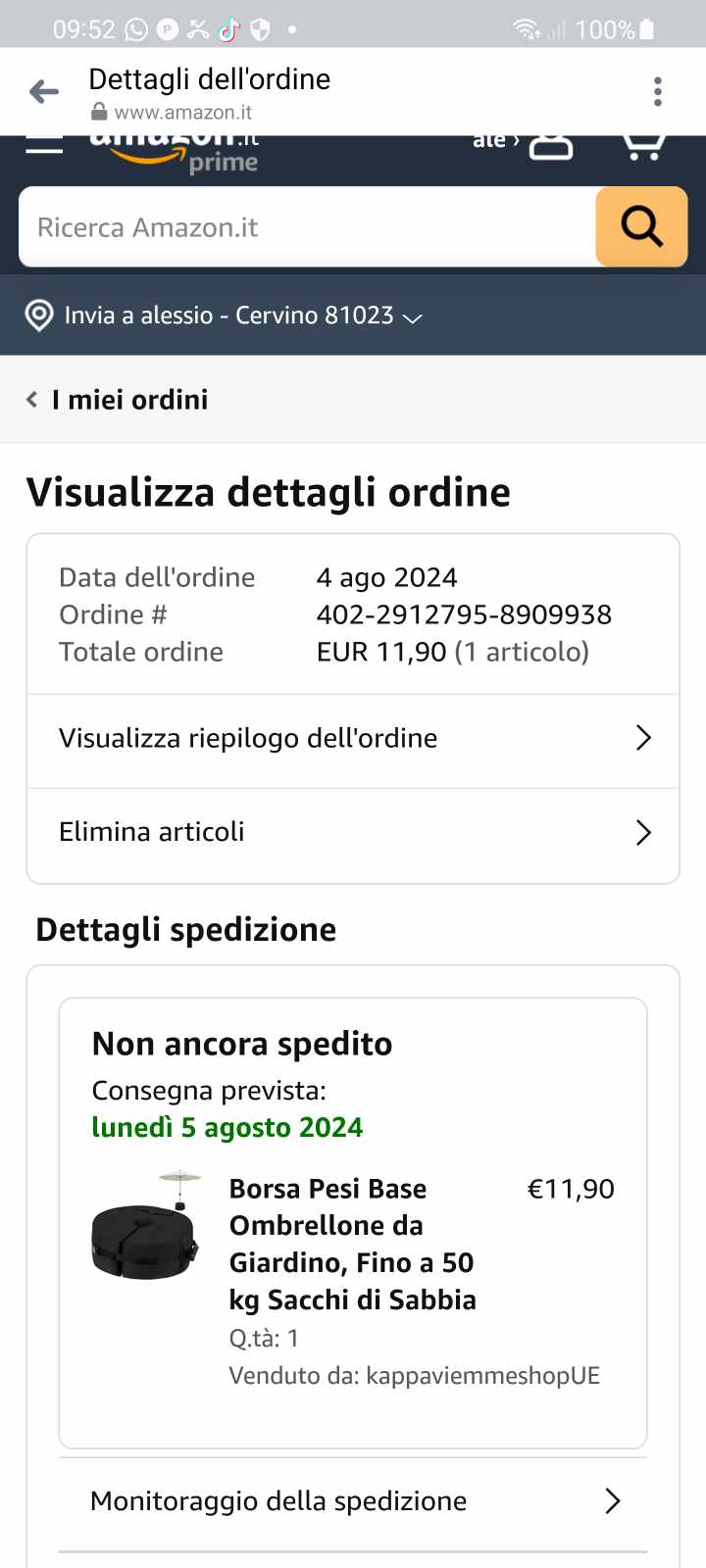Go back to I miei ordini

click(x=118, y=400)
